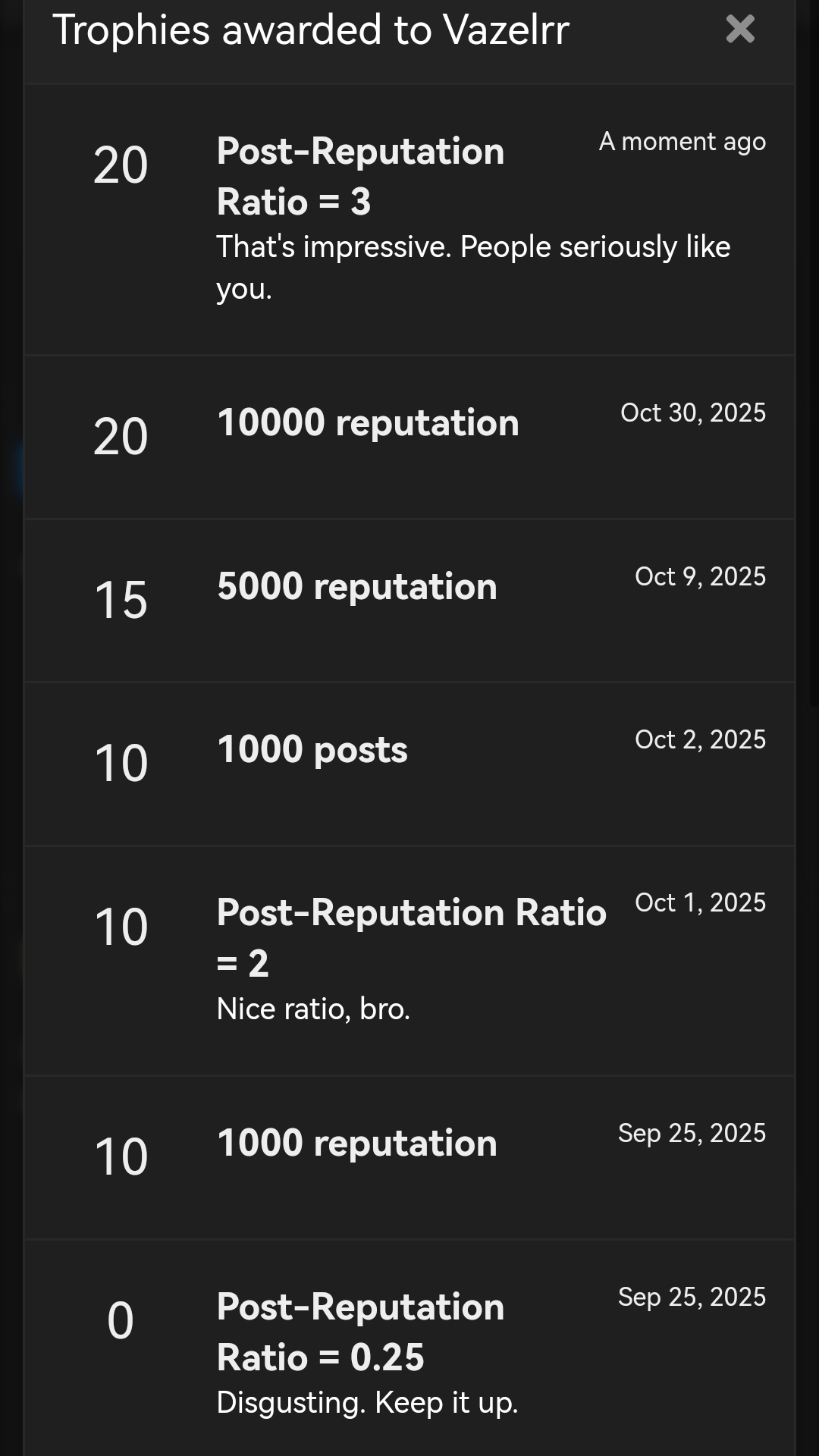The width and height of the screenshot is (819, 1456).
Task: Click the "Sep 25, 2025" date on 1000 reputation
Action: pos(692,1133)
